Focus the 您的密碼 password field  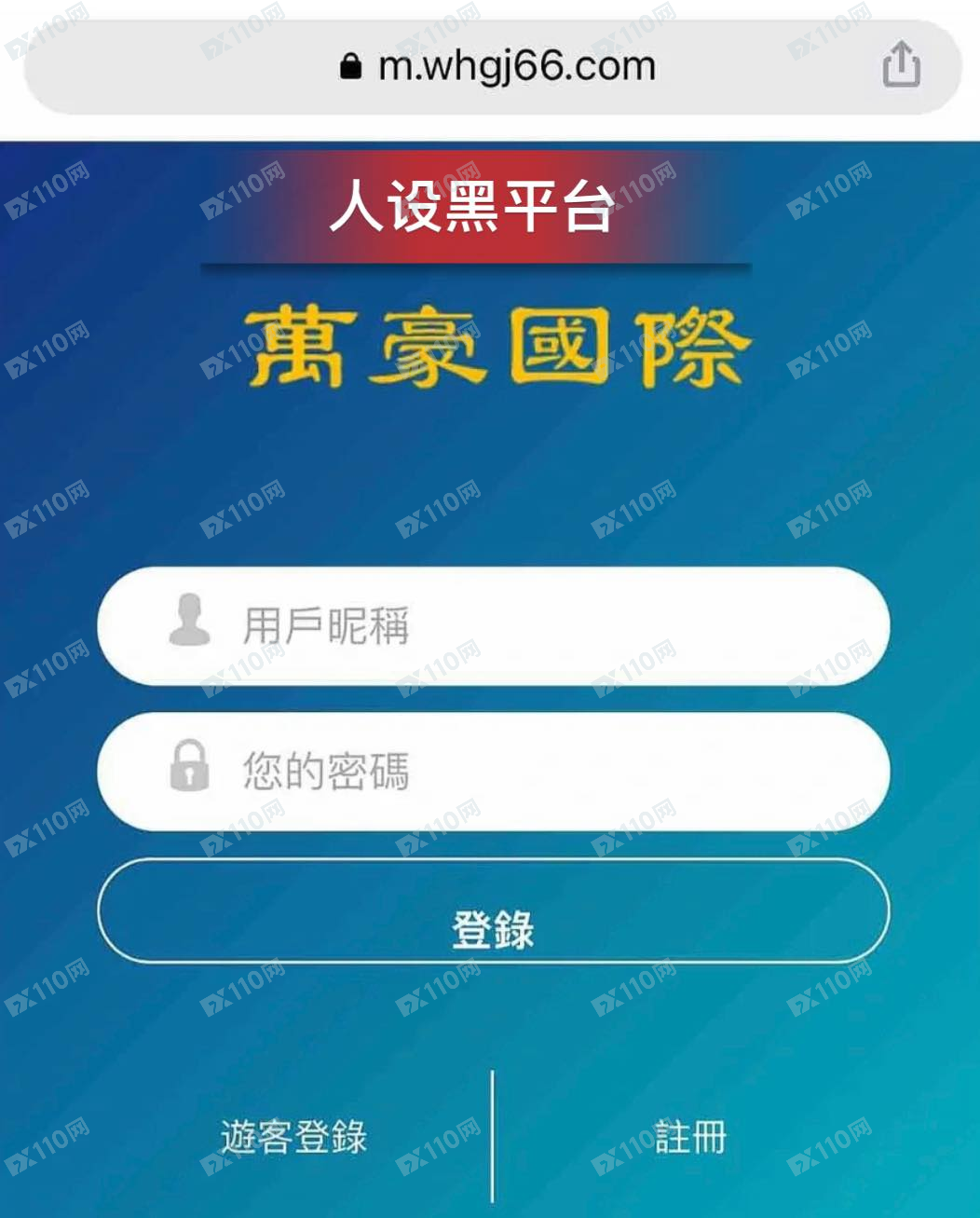pos(522,772)
